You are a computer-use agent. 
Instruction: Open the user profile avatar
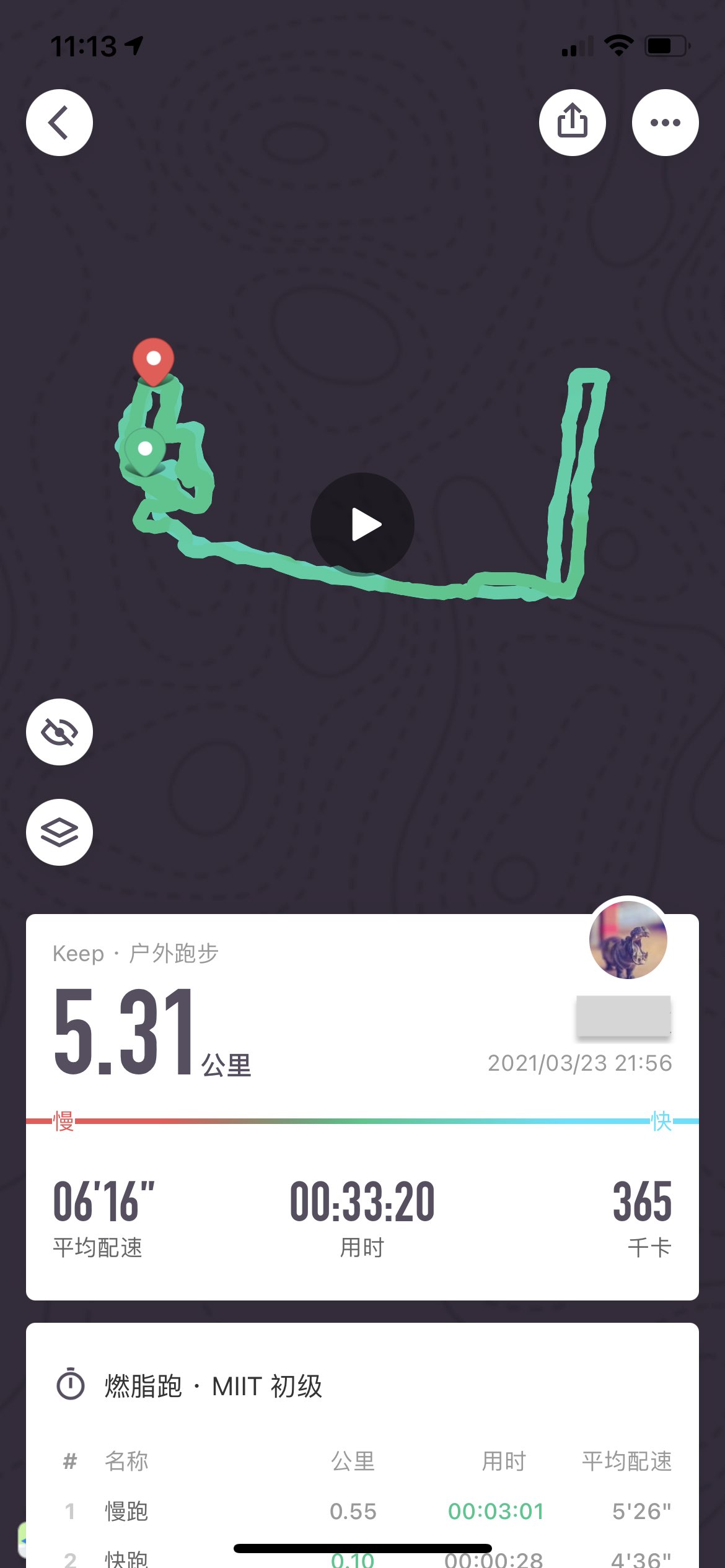point(628,939)
